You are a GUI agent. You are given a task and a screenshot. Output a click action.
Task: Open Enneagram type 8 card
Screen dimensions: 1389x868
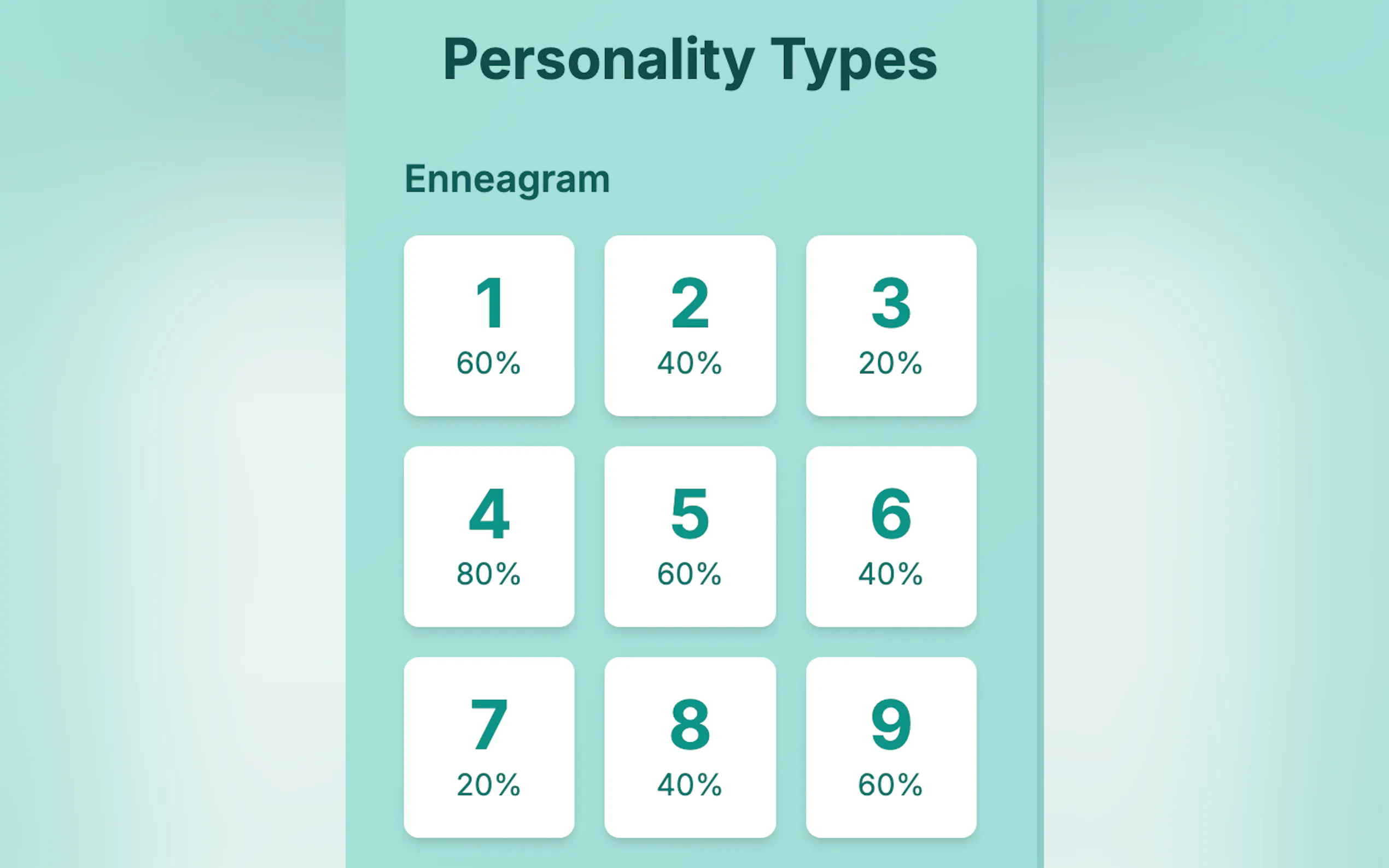[x=690, y=747]
